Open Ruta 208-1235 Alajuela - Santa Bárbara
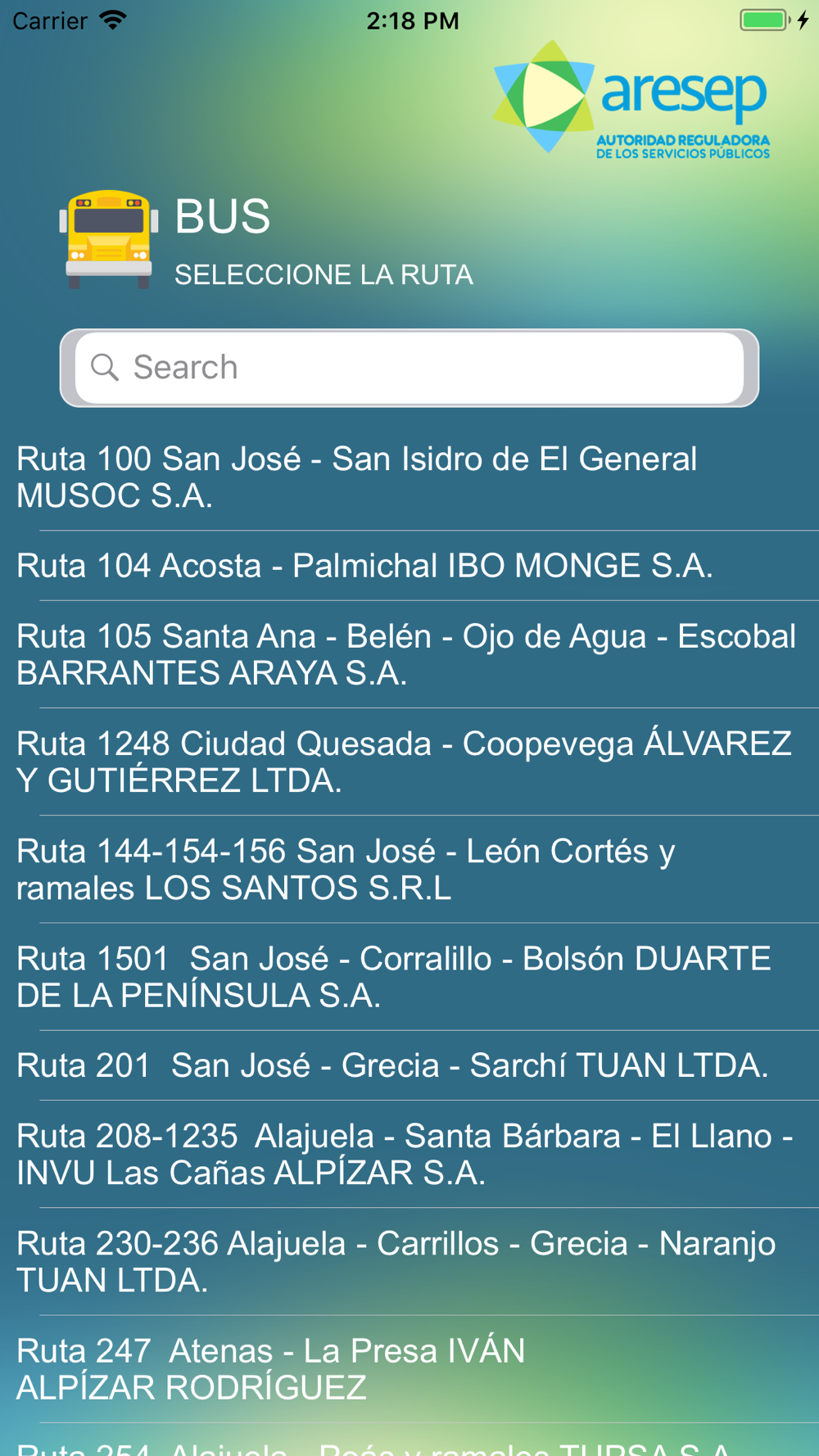The height and width of the screenshot is (1456, 819). (x=409, y=1154)
